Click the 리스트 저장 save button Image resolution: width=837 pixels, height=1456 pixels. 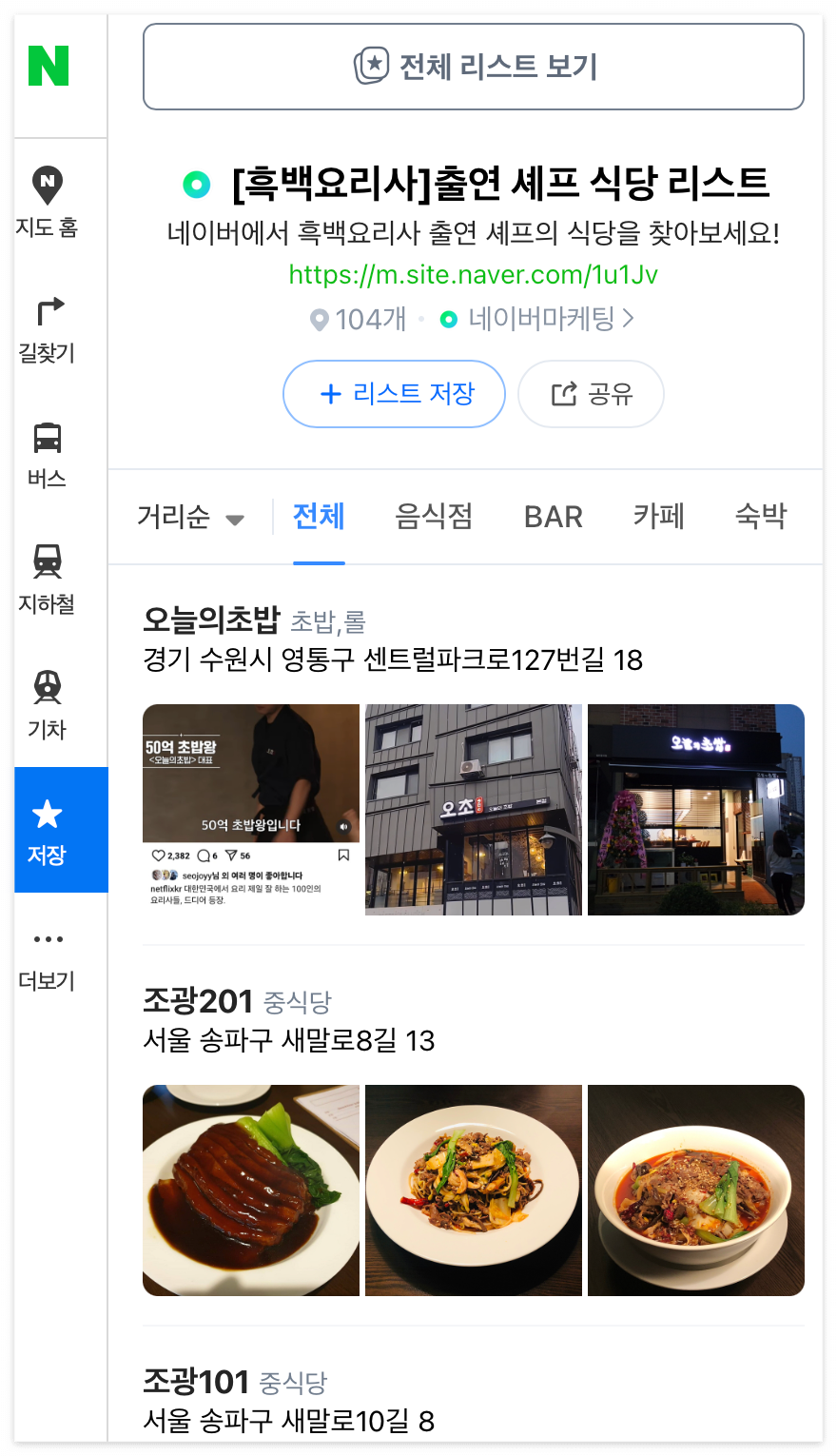tap(394, 393)
